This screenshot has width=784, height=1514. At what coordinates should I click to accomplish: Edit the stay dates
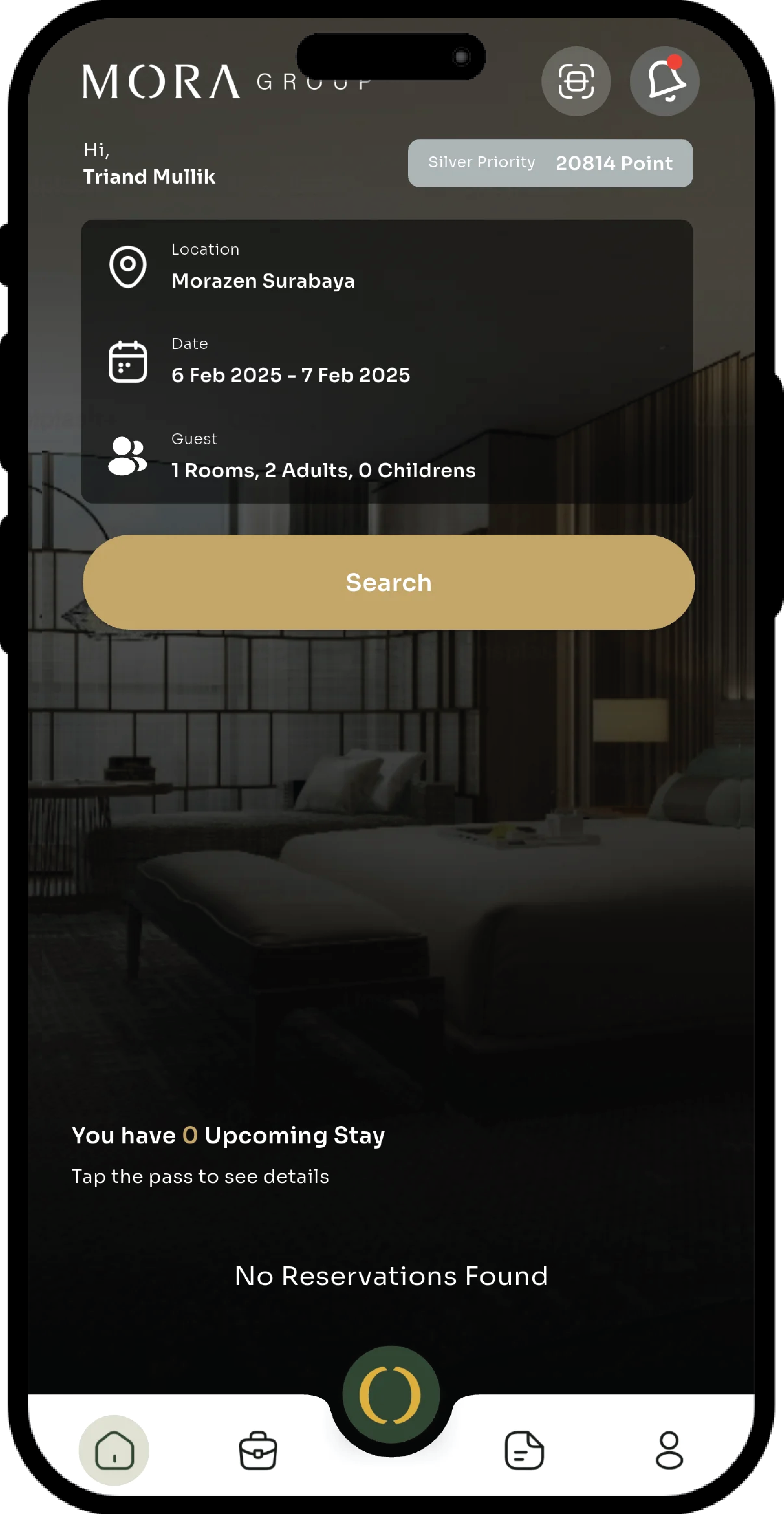click(290, 374)
